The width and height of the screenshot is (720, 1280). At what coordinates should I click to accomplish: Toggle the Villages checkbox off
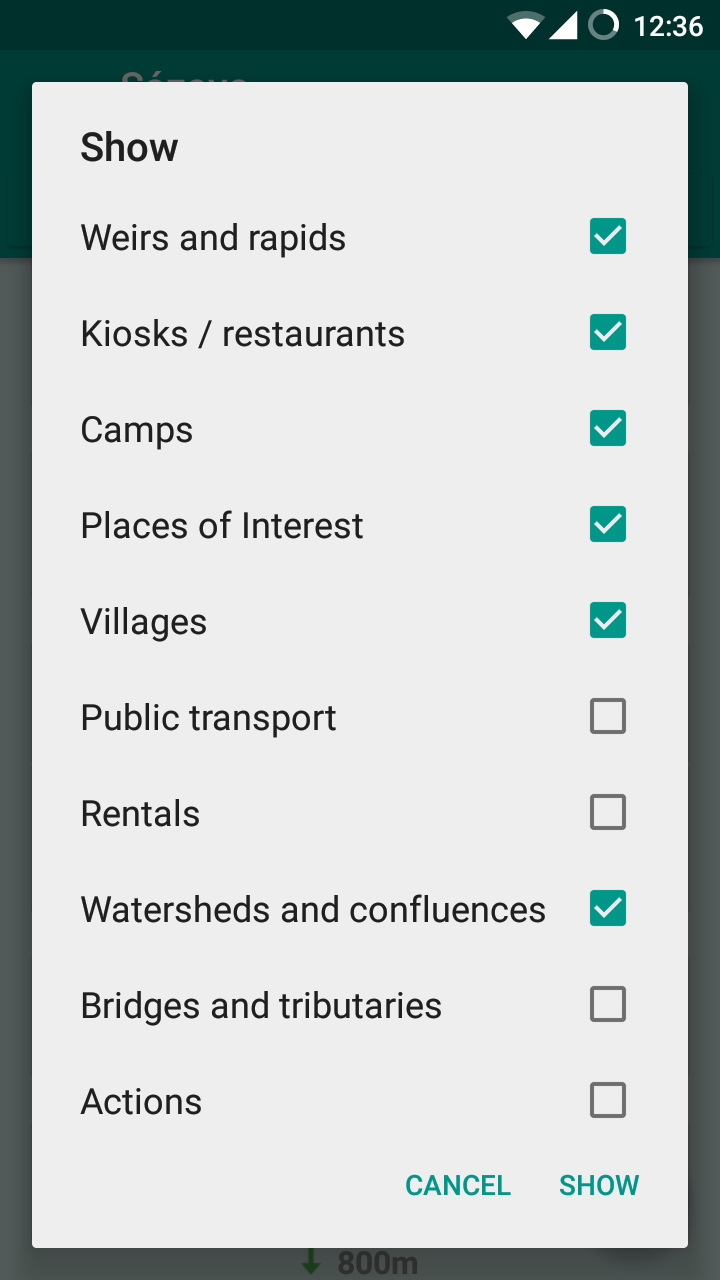608,620
